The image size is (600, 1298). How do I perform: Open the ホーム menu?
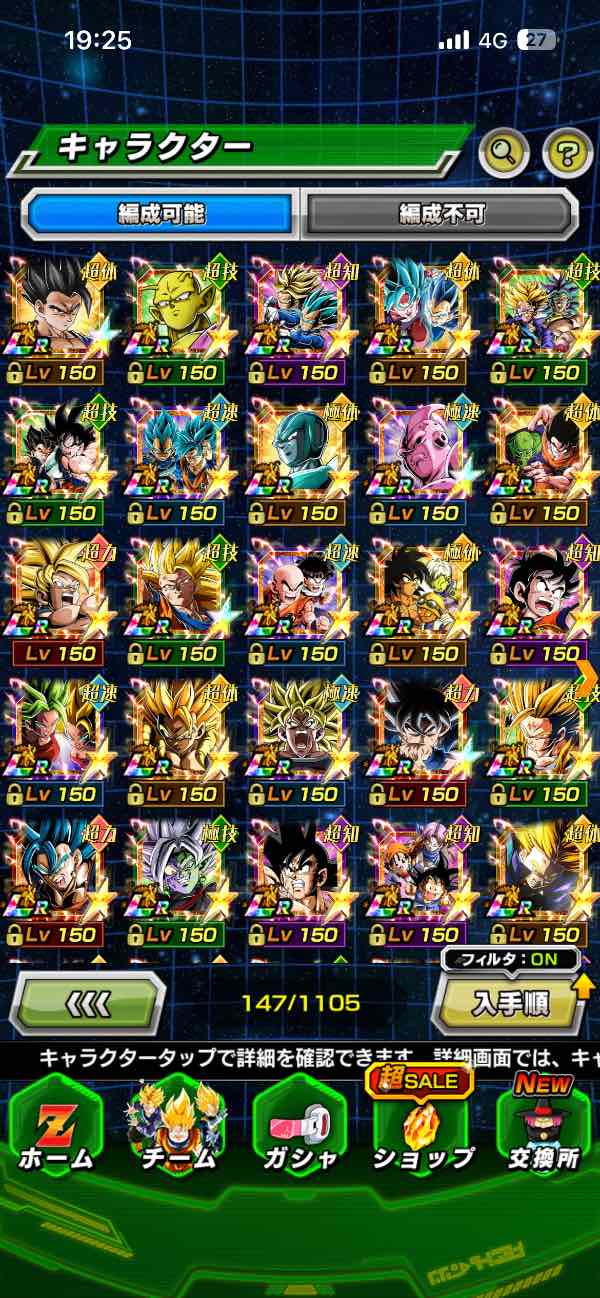tap(56, 1128)
